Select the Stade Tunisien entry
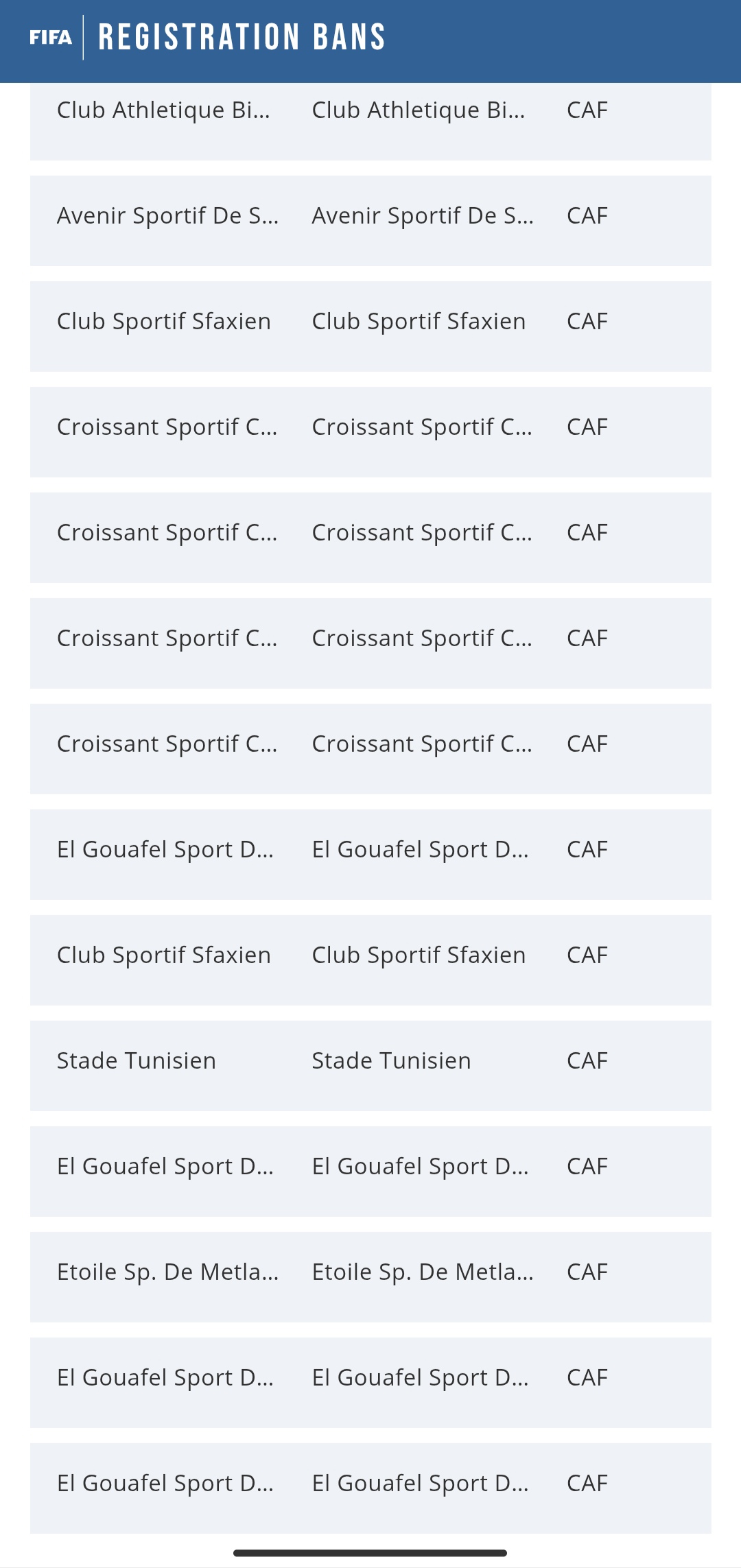741x1568 pixels. click(x=370, y=1066)
